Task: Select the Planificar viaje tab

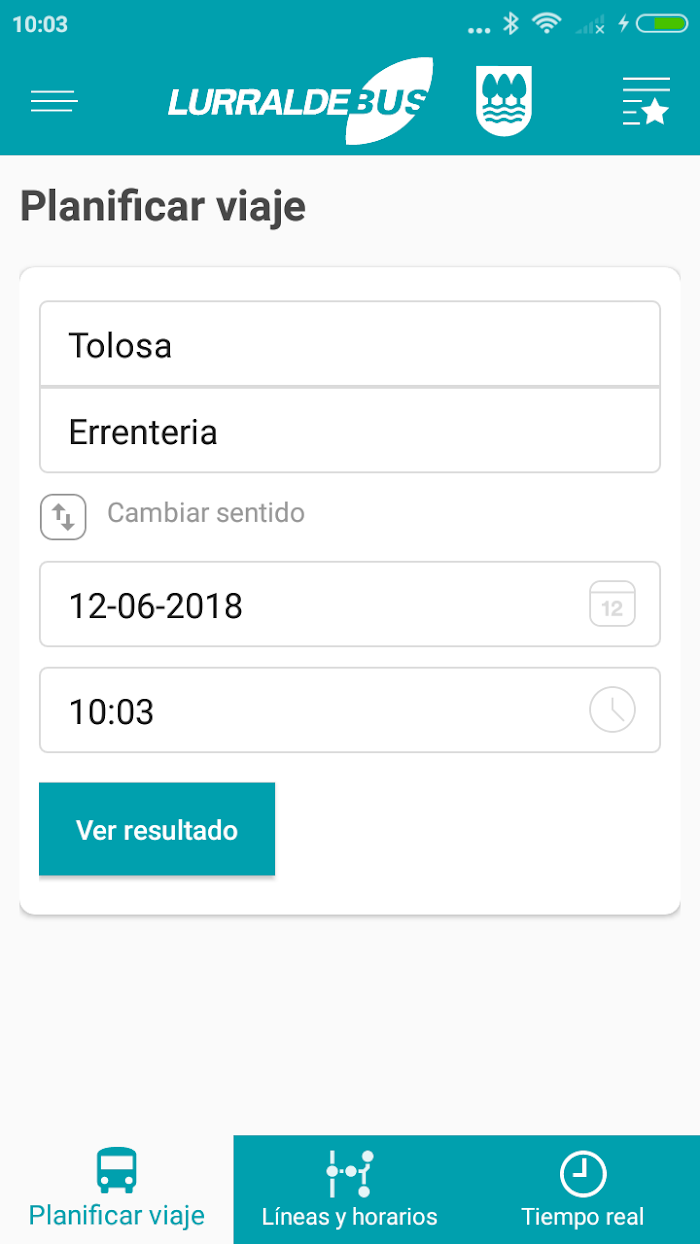Action: pos(117,1190)
